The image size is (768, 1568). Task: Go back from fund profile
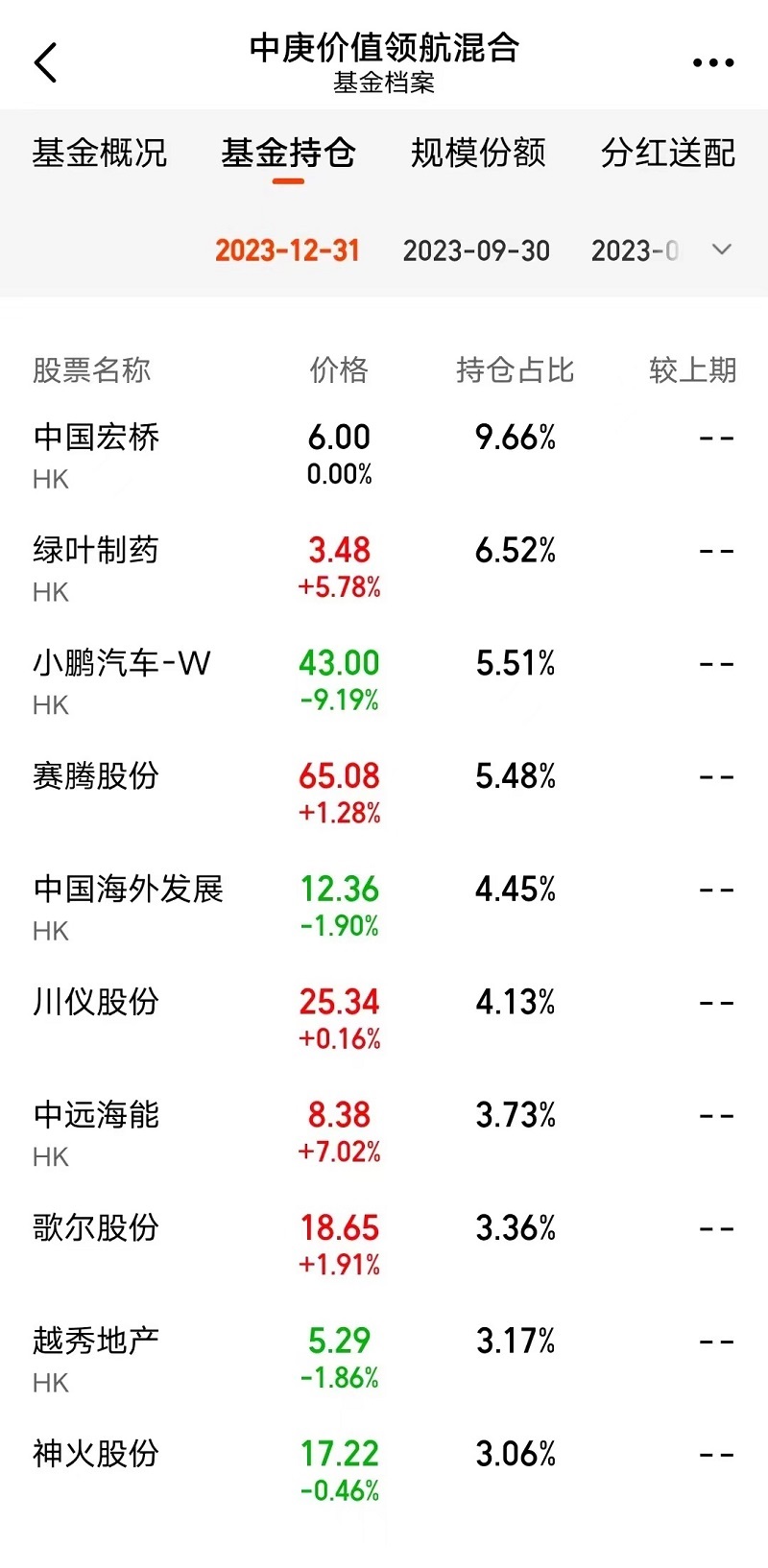[x=45, y=63]
